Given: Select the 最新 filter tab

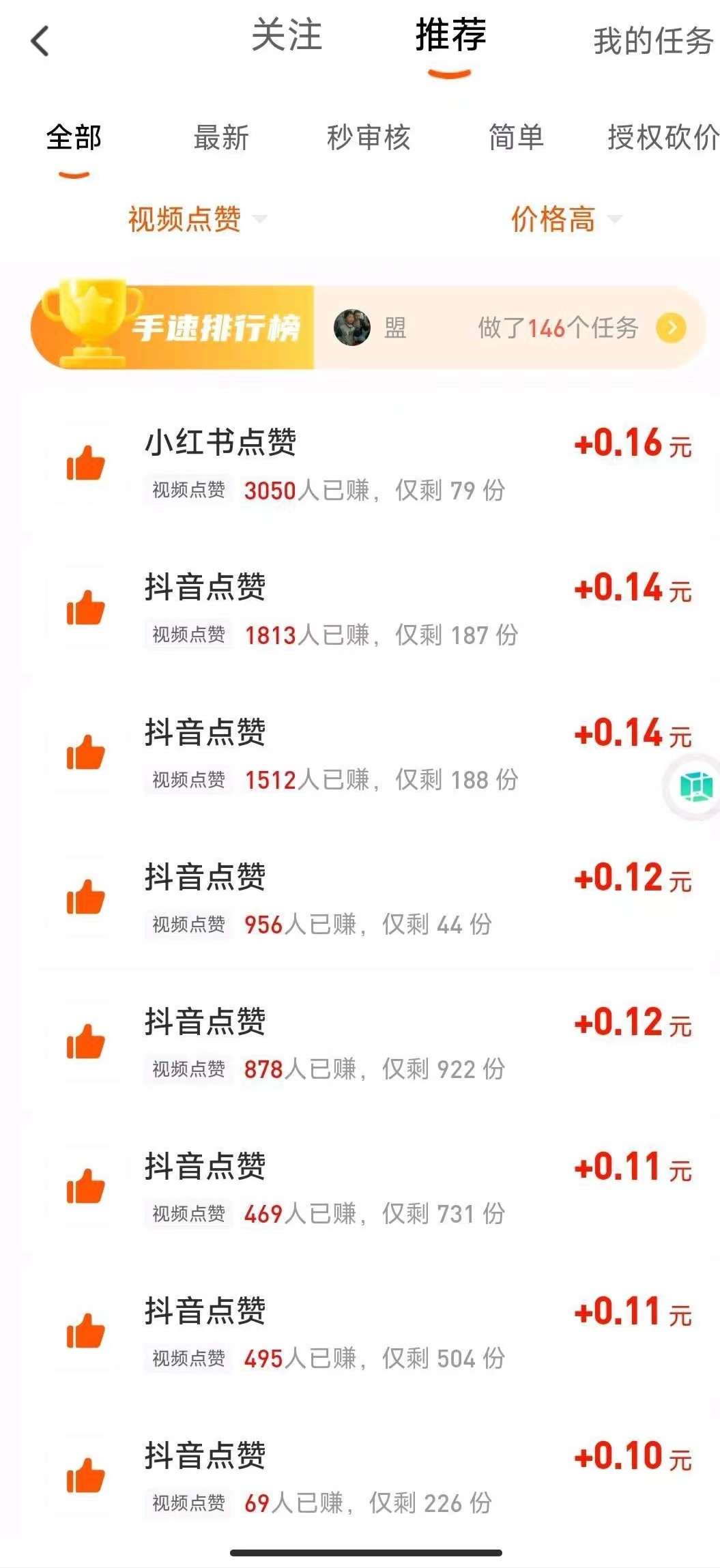Looking at the screenshot, I should (221, 138).
